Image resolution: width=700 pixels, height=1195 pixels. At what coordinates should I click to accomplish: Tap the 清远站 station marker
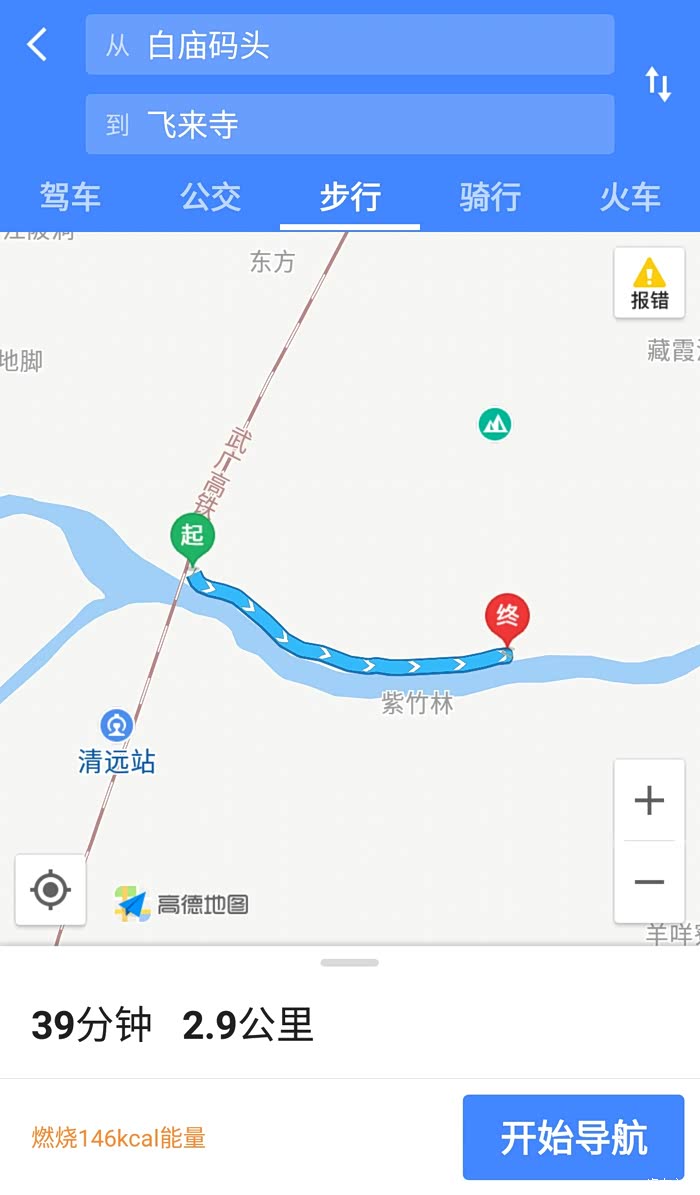tap(117, 726)
